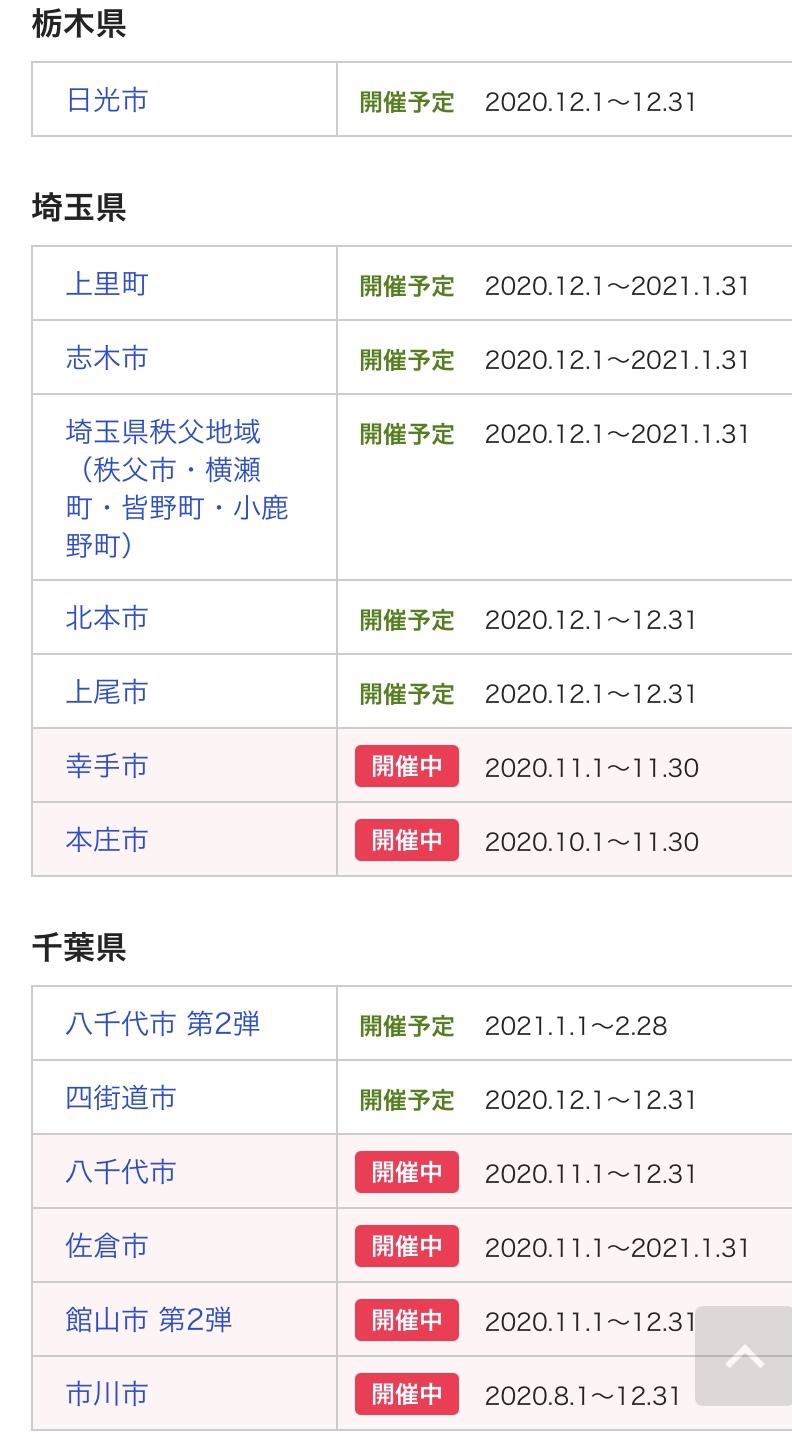Open the 日光市 link
Screen dimensions: 792x1434
pos(107,100)
